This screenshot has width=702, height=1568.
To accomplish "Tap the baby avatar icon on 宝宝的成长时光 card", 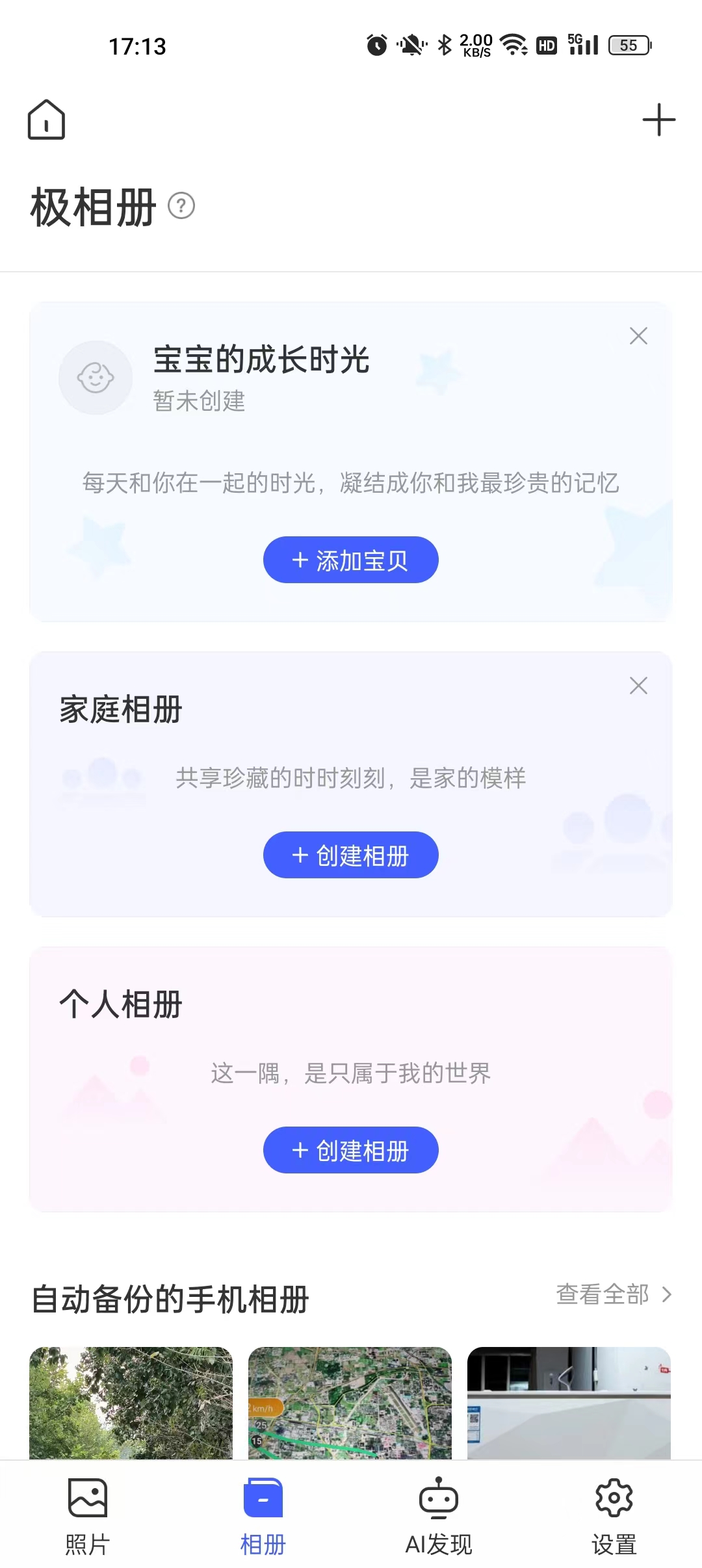I will point(95,378).
